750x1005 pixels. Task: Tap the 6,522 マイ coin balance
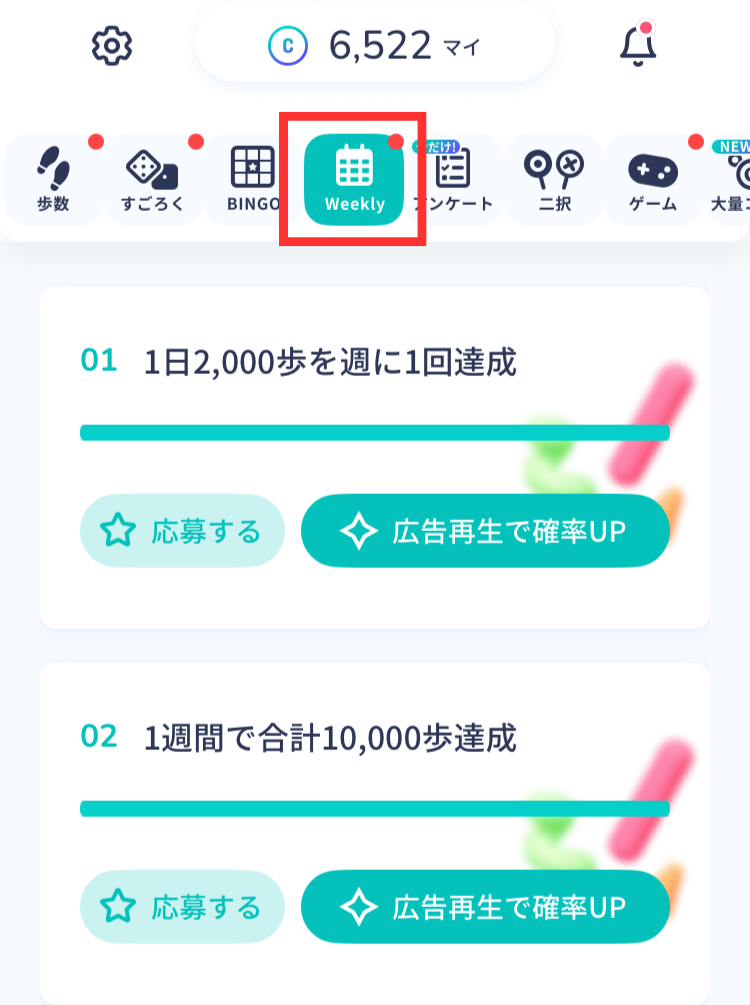pos(375,45)
